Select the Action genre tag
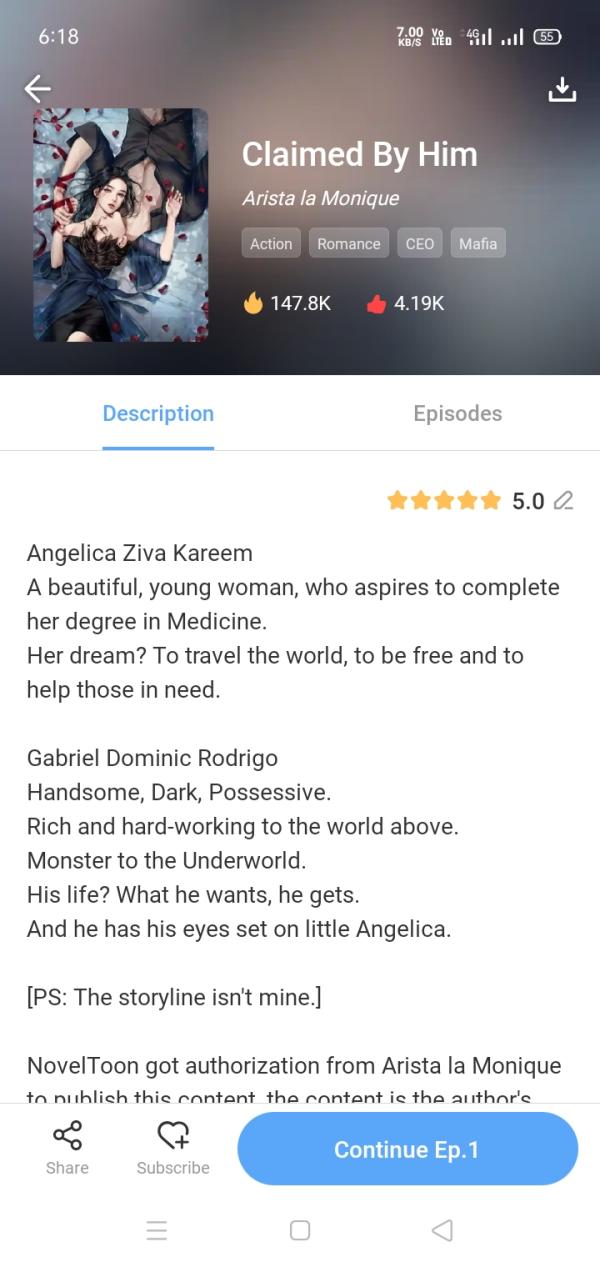The height and width of the screenshot is (1267, 600). click(271, 243)
